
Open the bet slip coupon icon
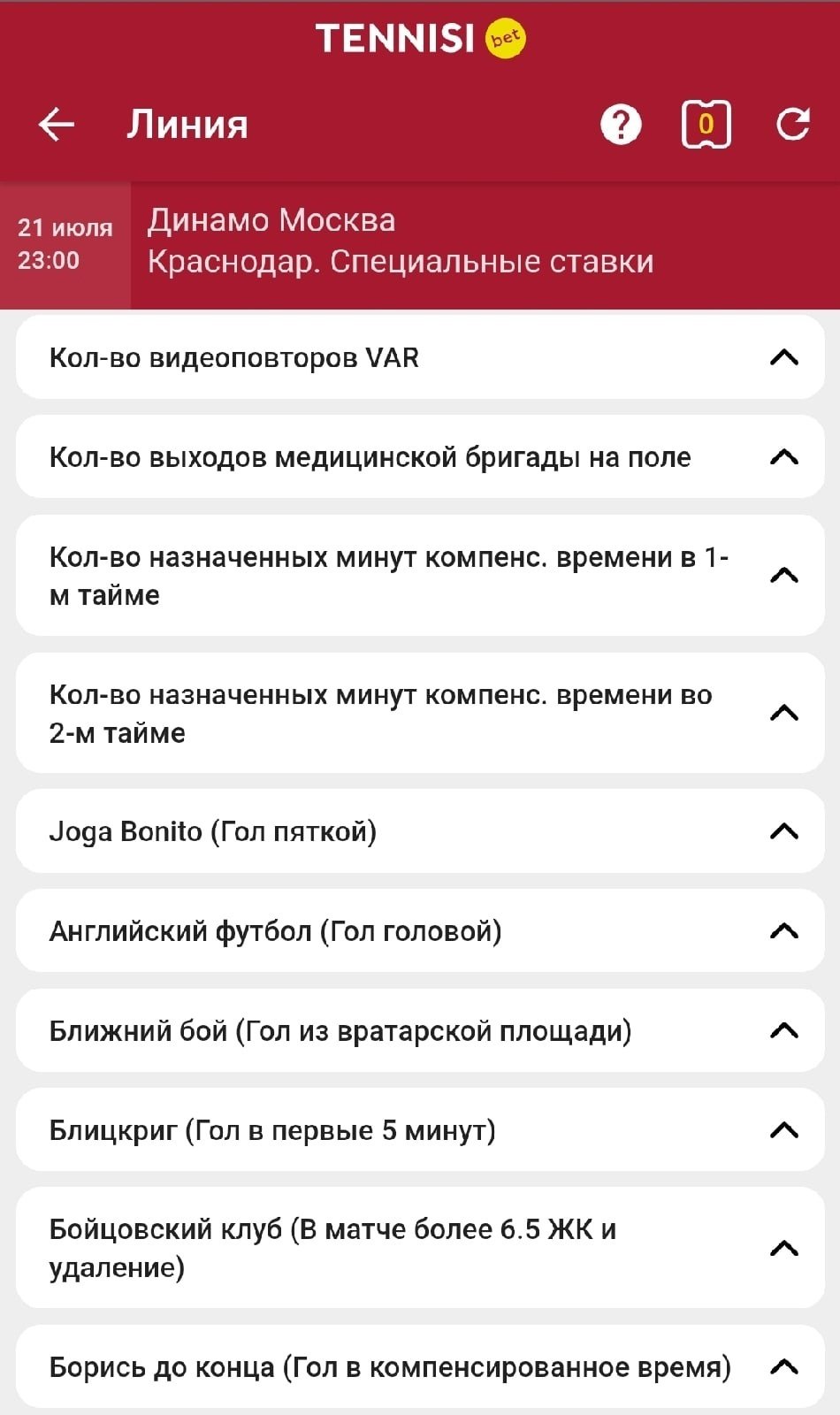click(x=706, y=125)
